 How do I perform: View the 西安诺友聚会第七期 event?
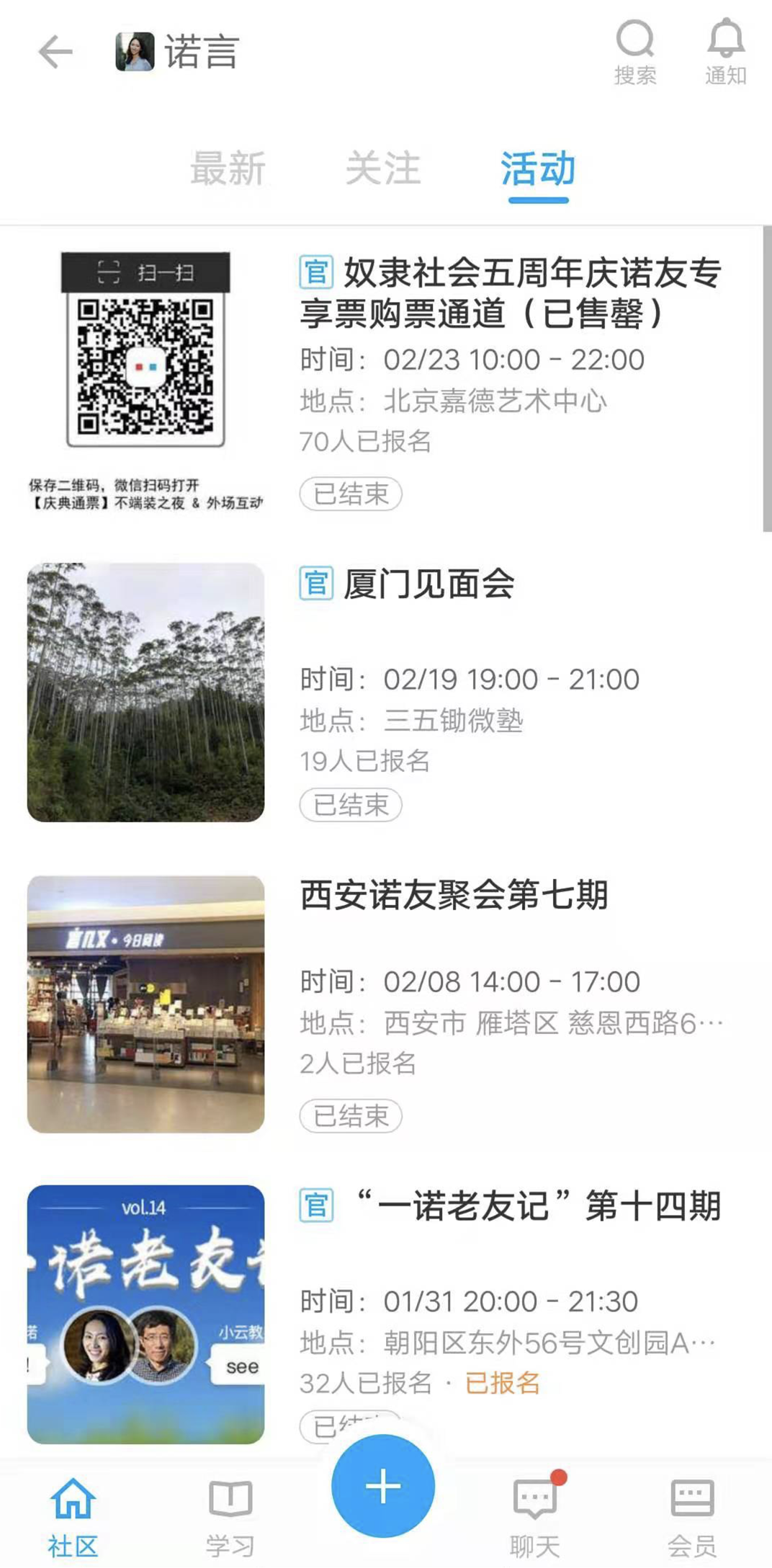(x=454, y=895)
